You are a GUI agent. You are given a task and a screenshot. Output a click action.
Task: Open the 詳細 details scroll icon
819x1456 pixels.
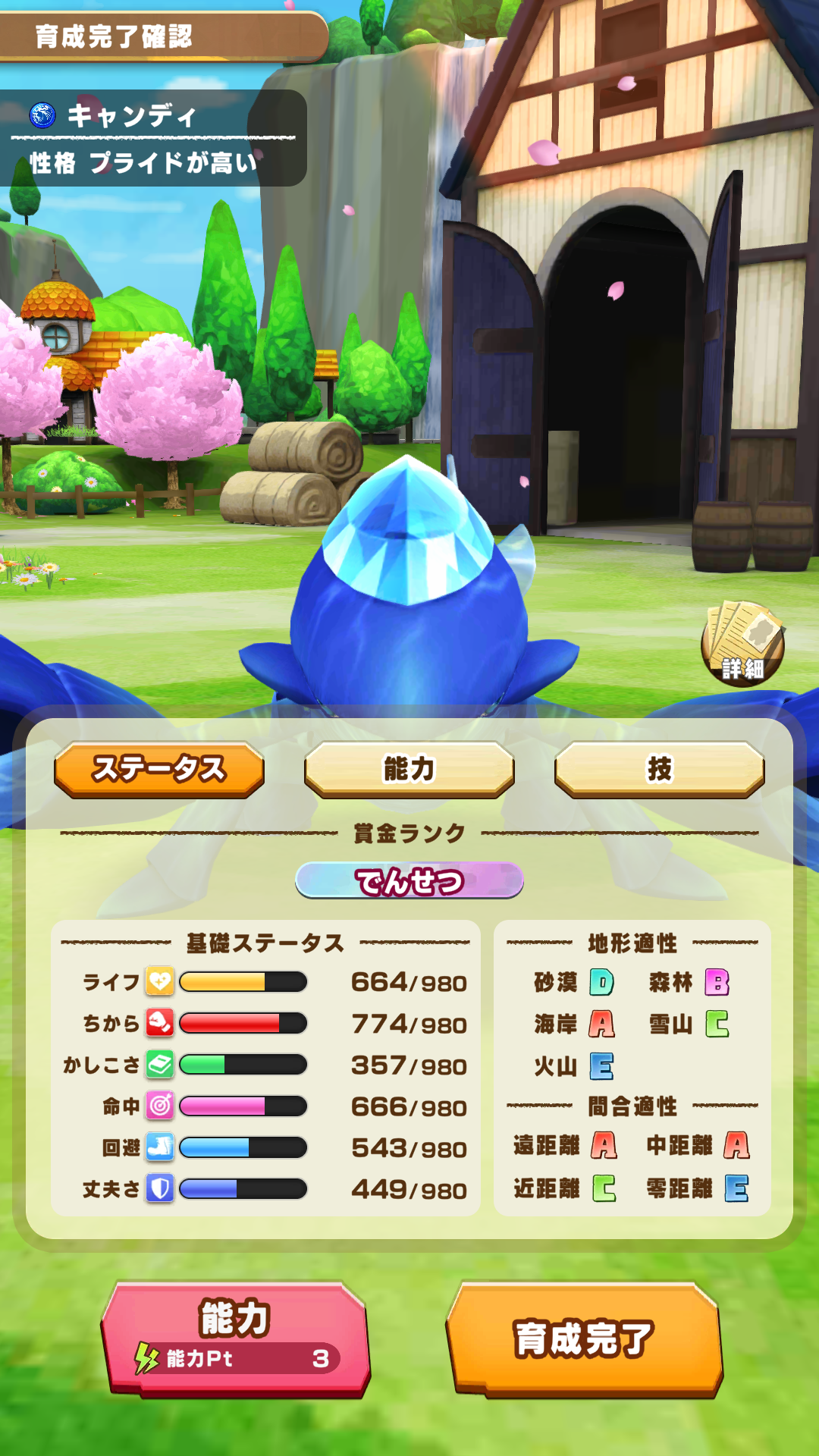coord(742,644)
